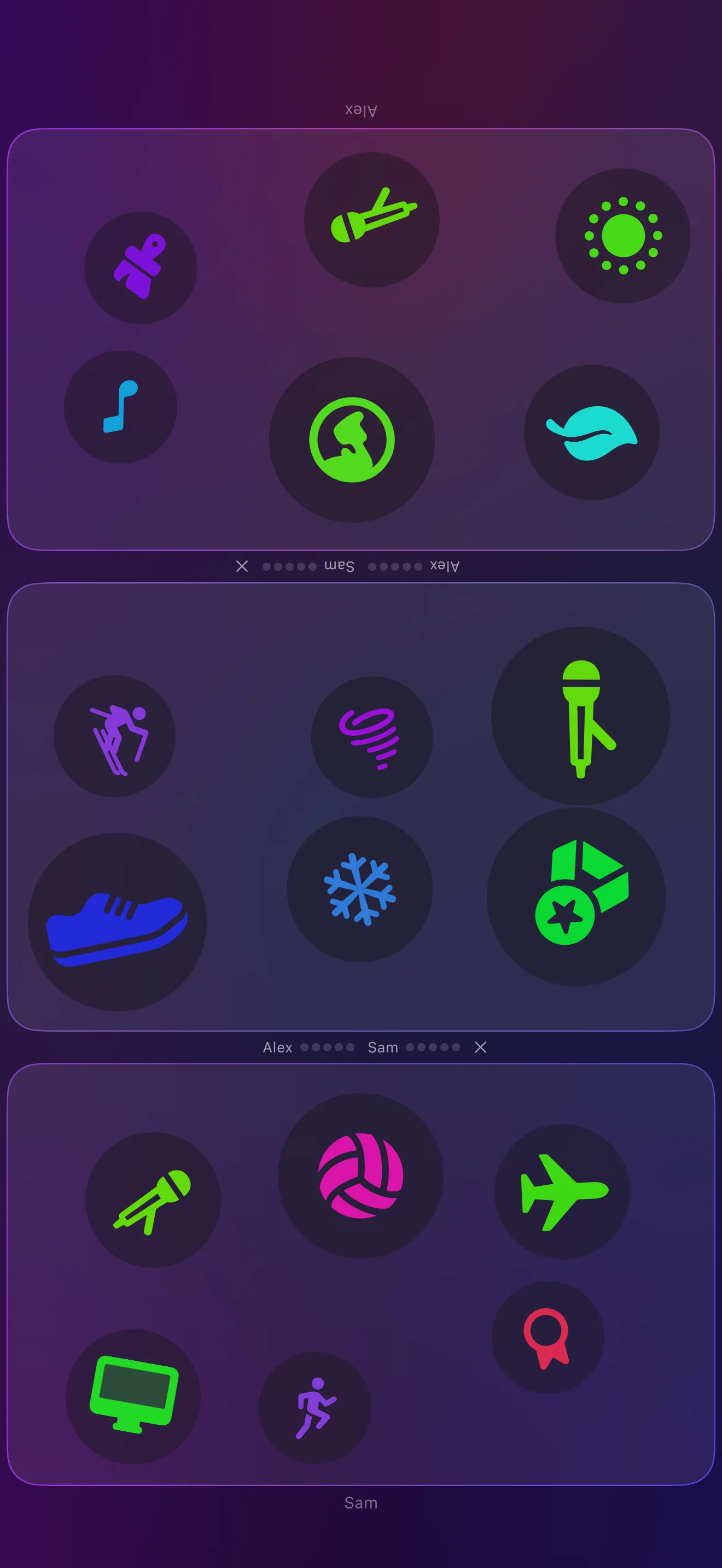Tap the purple skier in the center card
The width and height of the screenshot is (722, 1568).
pyautogui.click(x=114, y=736)
